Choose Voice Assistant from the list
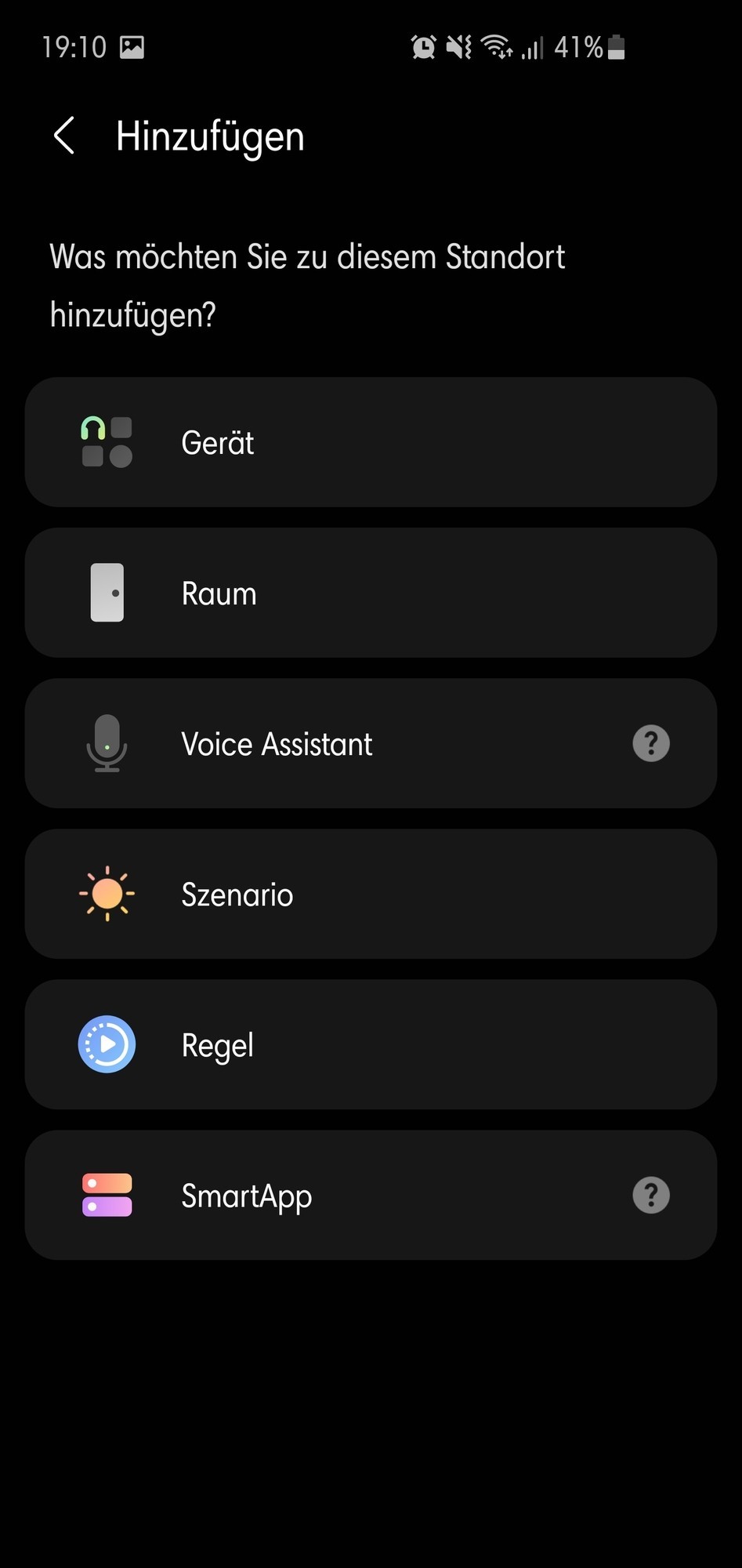This screenshot has height=1568, width=742. tap(329, 744)
